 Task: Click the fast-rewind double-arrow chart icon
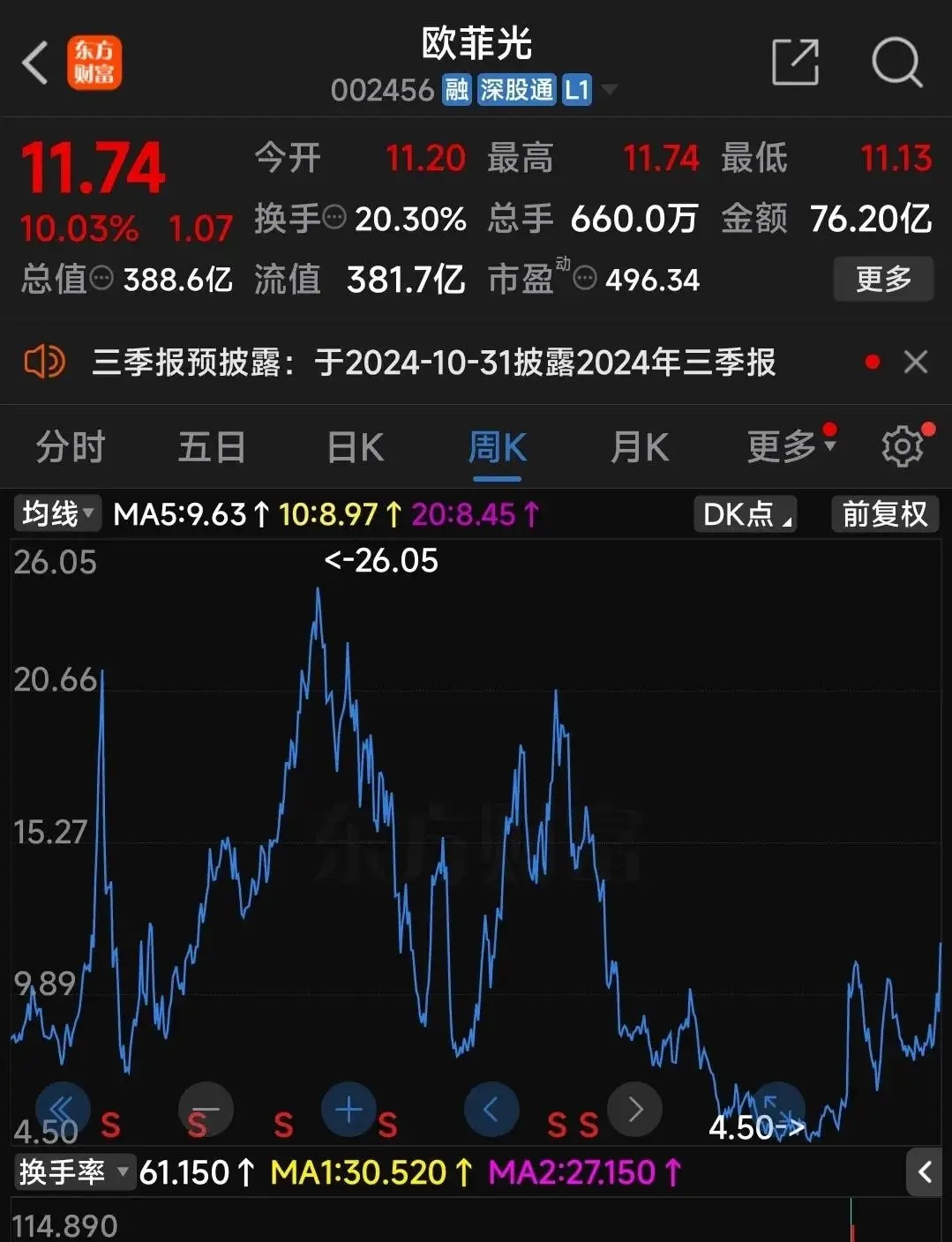coord(62,1110)
